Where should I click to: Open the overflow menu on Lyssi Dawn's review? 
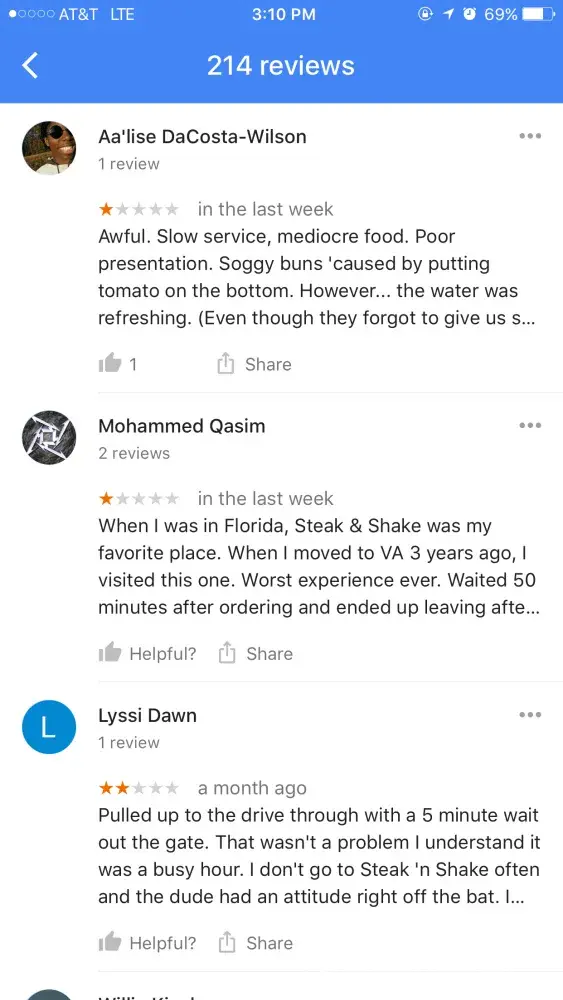coord(530,715)
